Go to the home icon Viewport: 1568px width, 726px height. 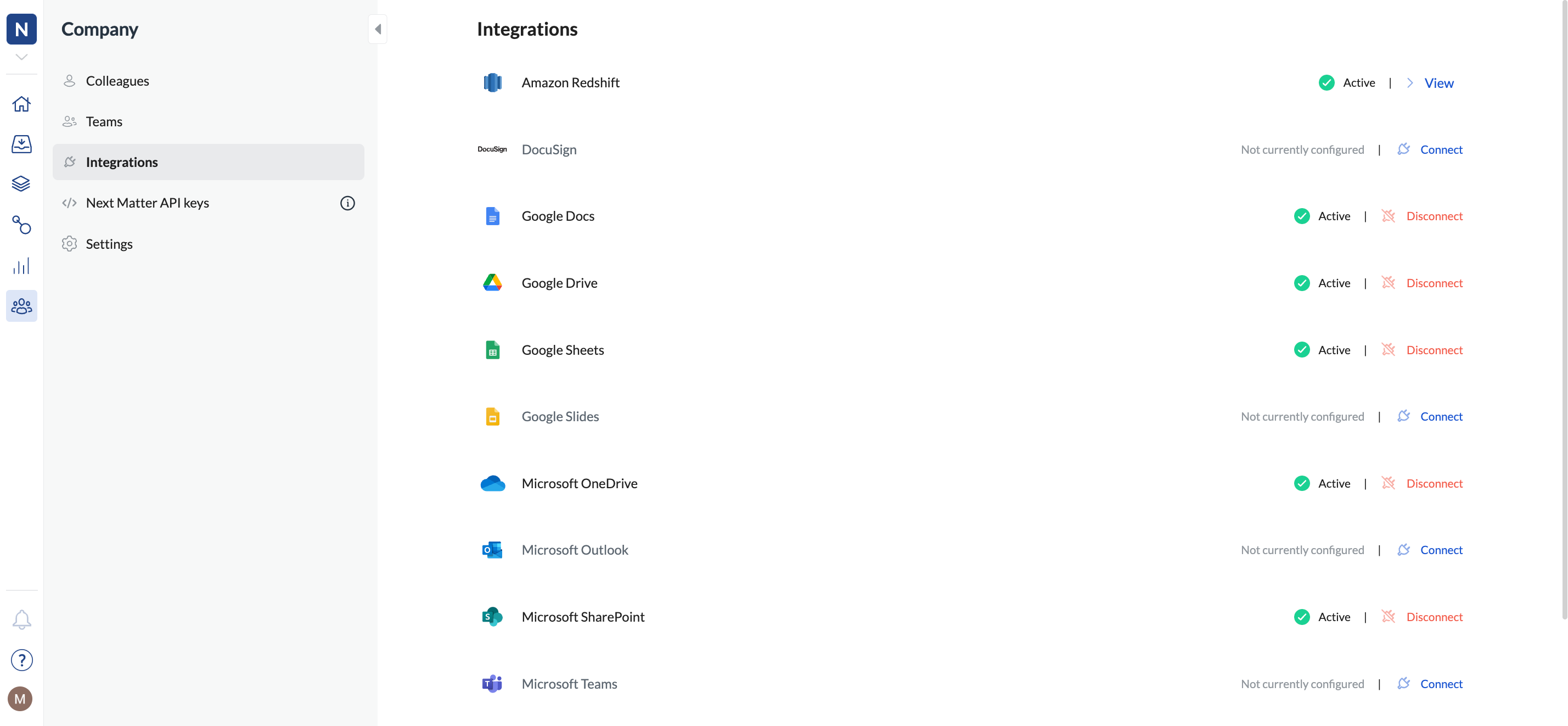pos(21,104)
